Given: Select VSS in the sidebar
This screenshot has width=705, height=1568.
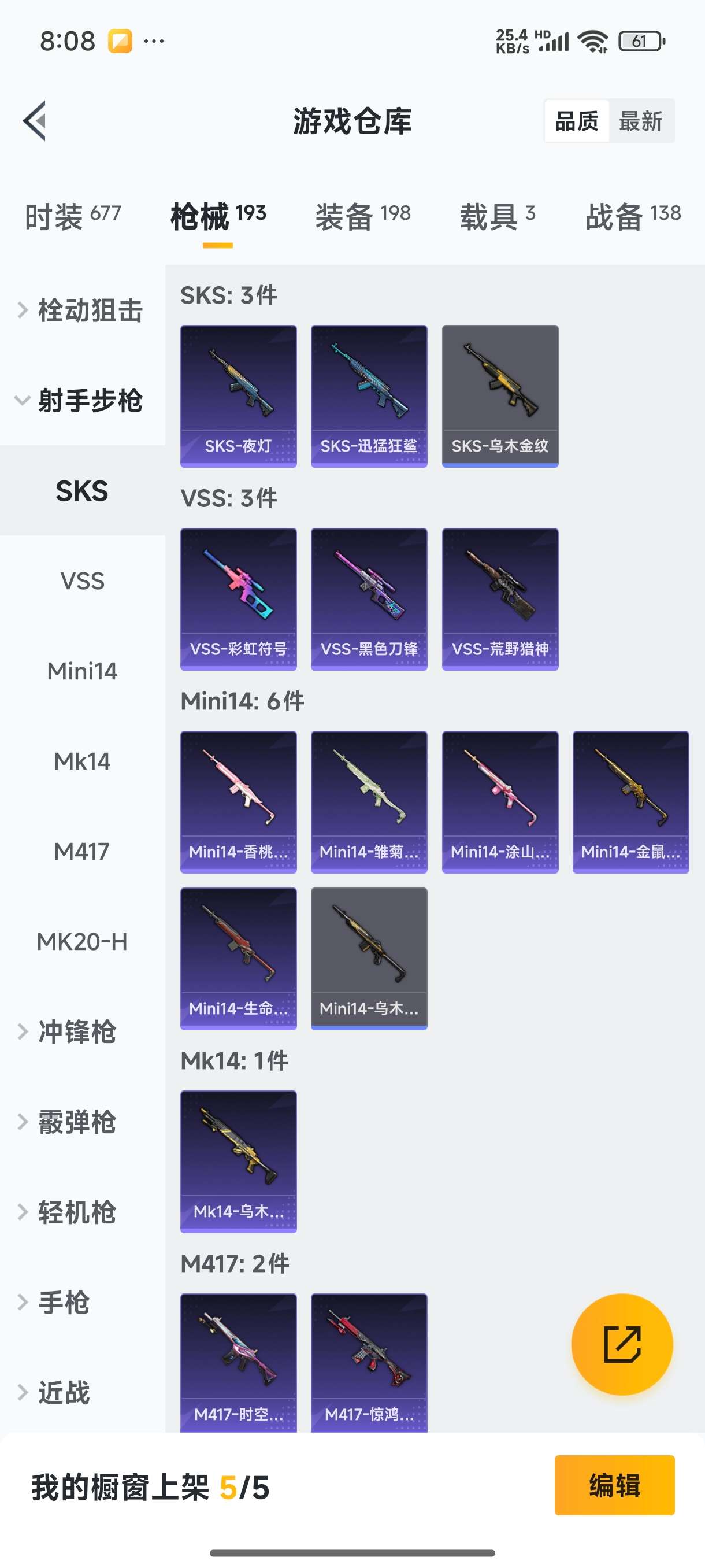Looking at the screenshot, I should (x=82, y=580).
